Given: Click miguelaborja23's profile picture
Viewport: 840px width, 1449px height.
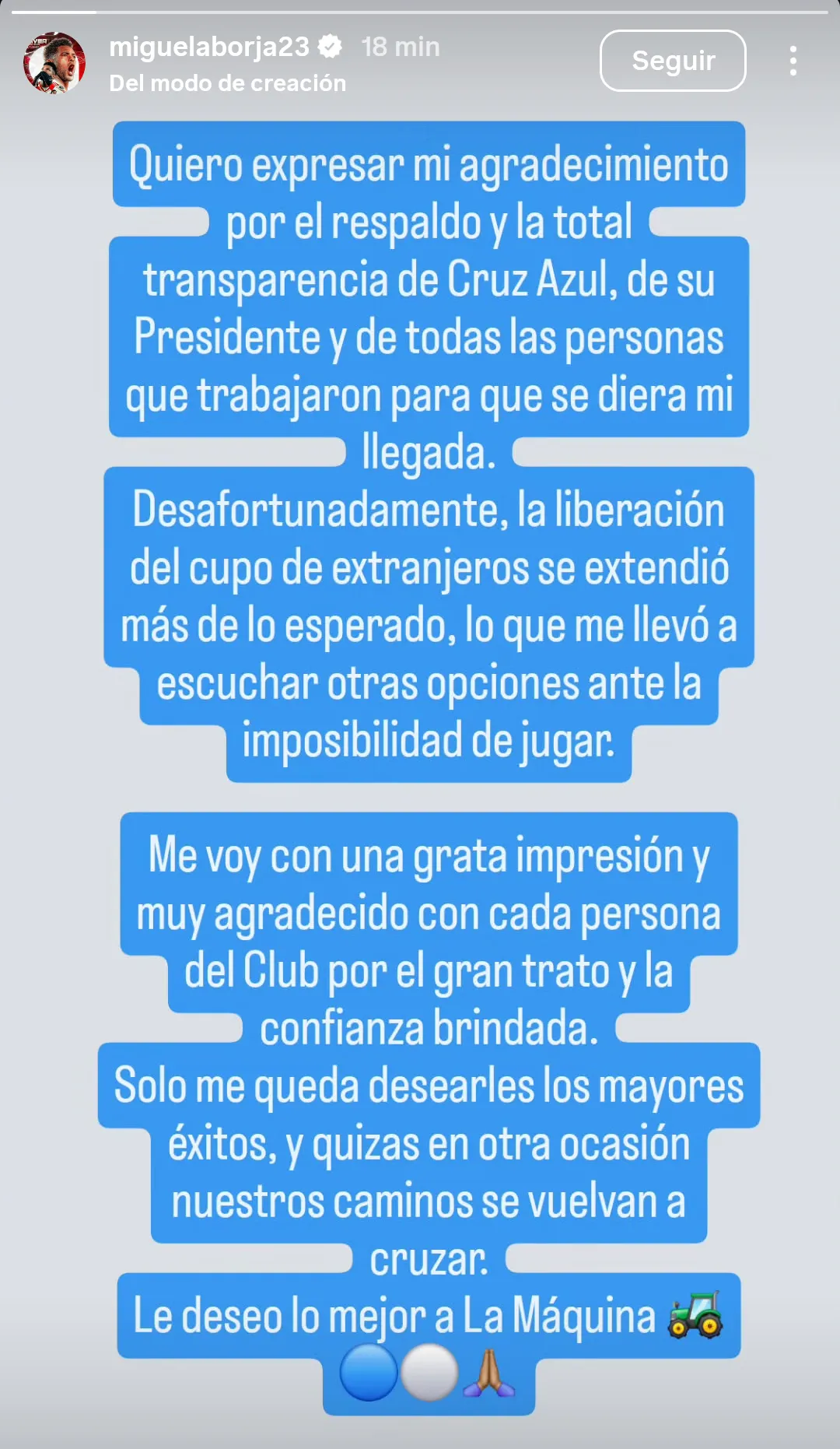Looking at the screenshot, I should pos(56,60).
